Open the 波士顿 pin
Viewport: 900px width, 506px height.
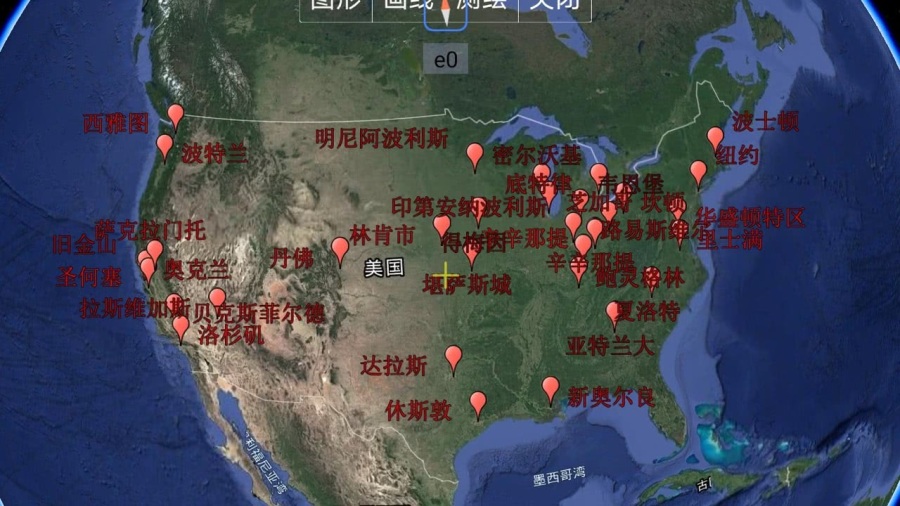tap(715, 138)
